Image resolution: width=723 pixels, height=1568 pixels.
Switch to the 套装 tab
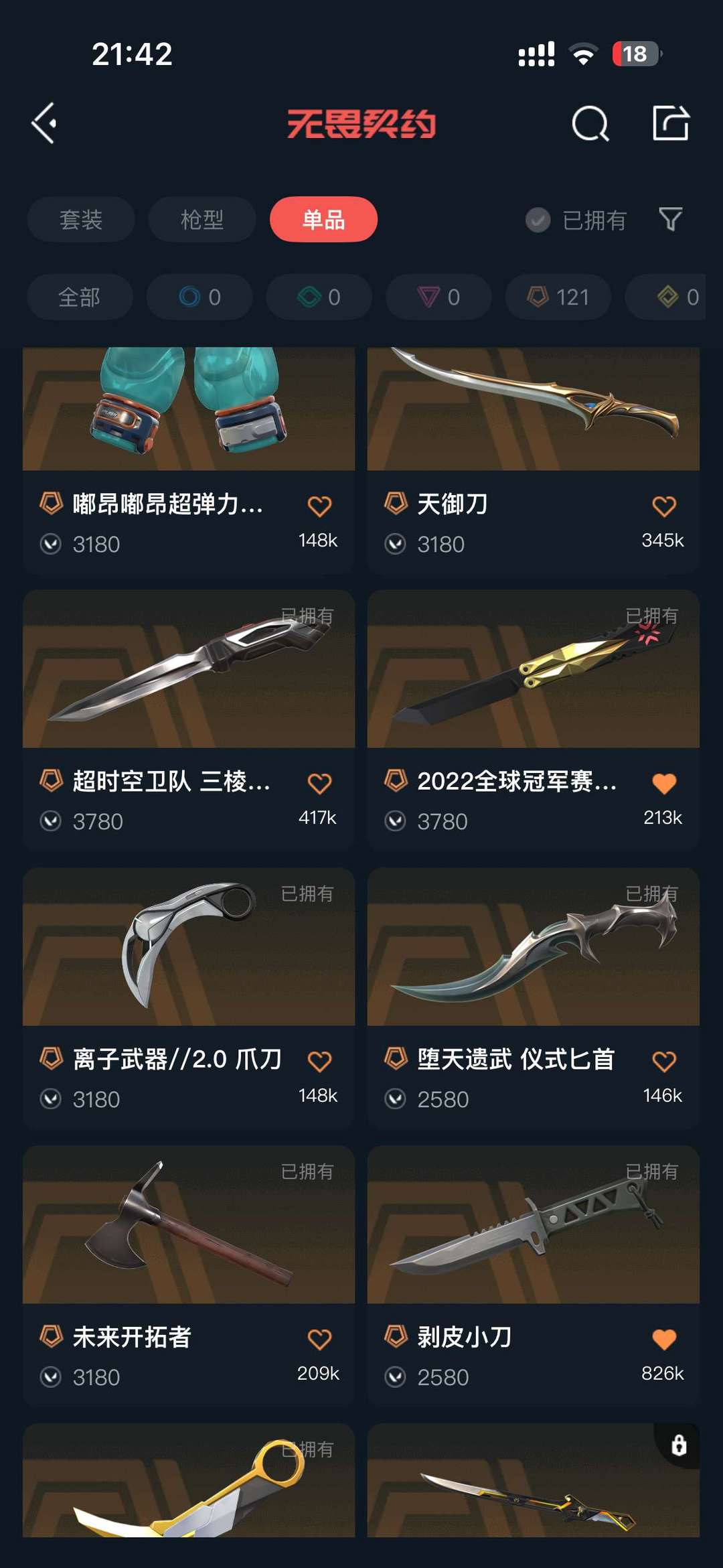pyautogui.click(x=80, y=219)
